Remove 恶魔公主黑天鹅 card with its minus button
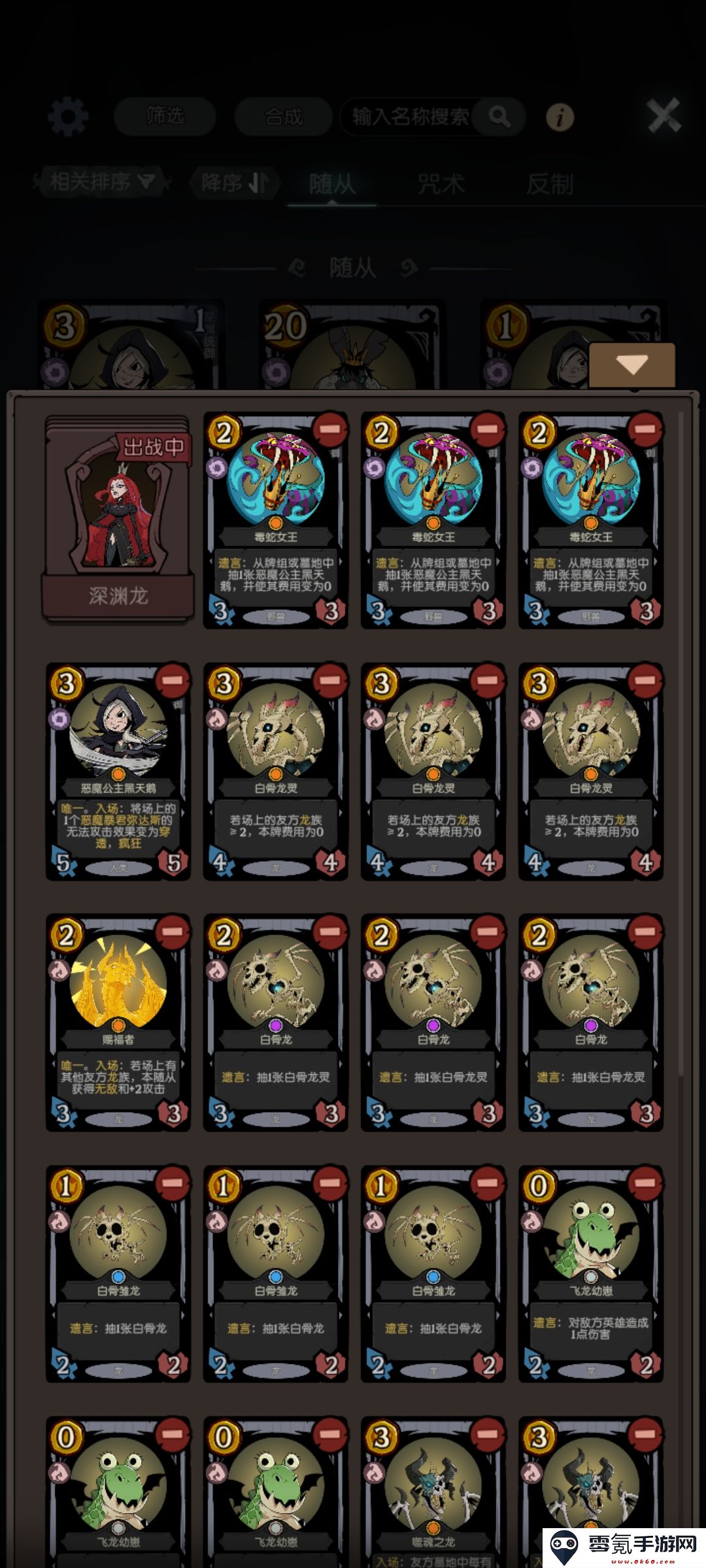 click(173, 680)
